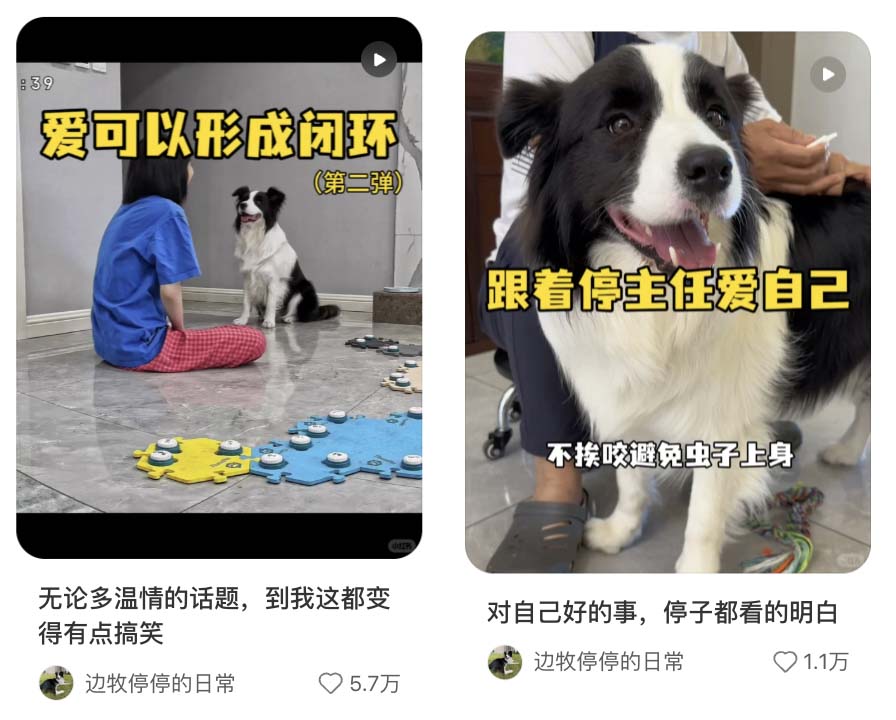Open the video post 爱可以形成闭环
The height and width of the screenshot is (720, 896).
[219, 290]
